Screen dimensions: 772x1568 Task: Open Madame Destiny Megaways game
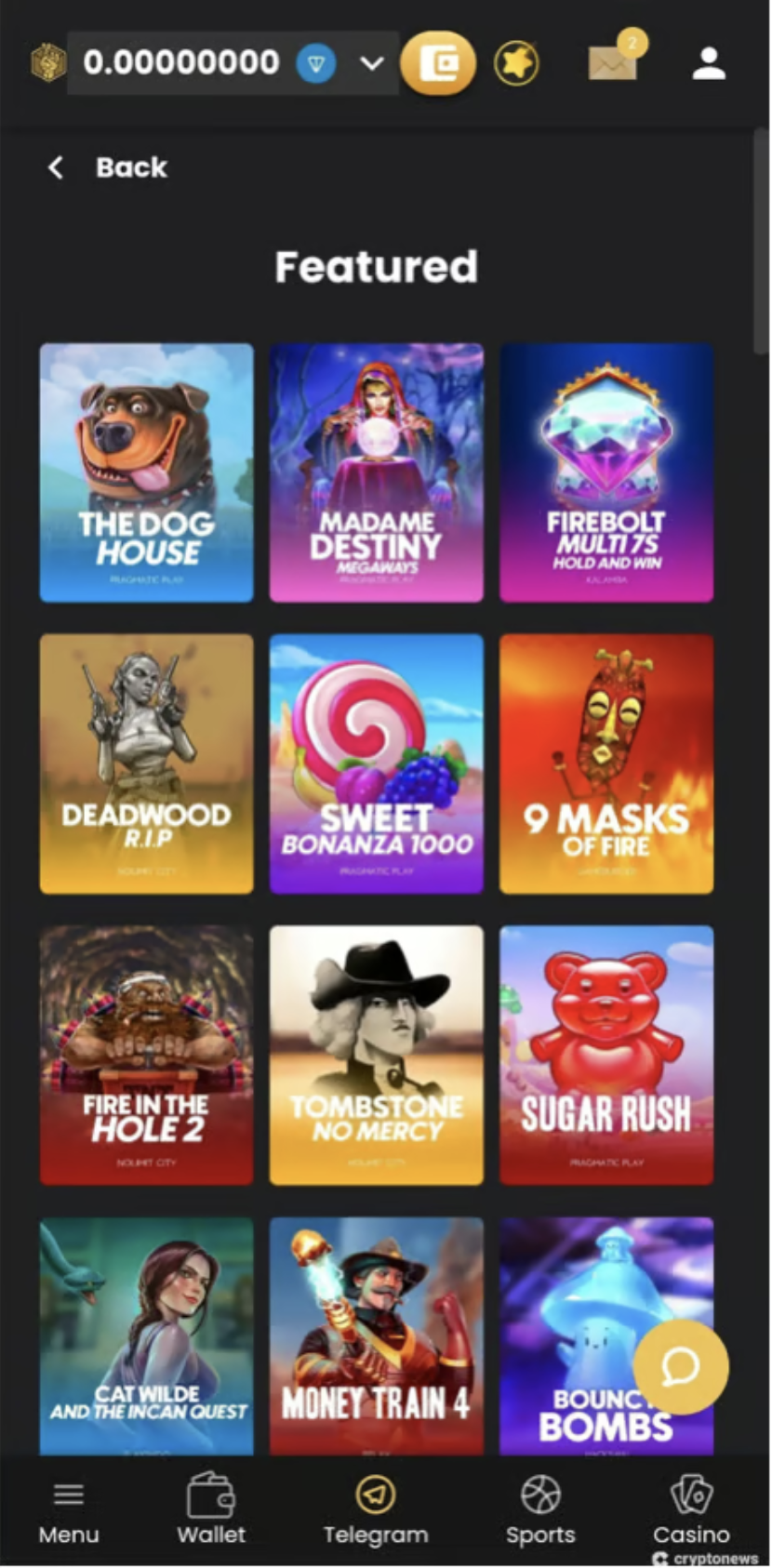[376, 472]
